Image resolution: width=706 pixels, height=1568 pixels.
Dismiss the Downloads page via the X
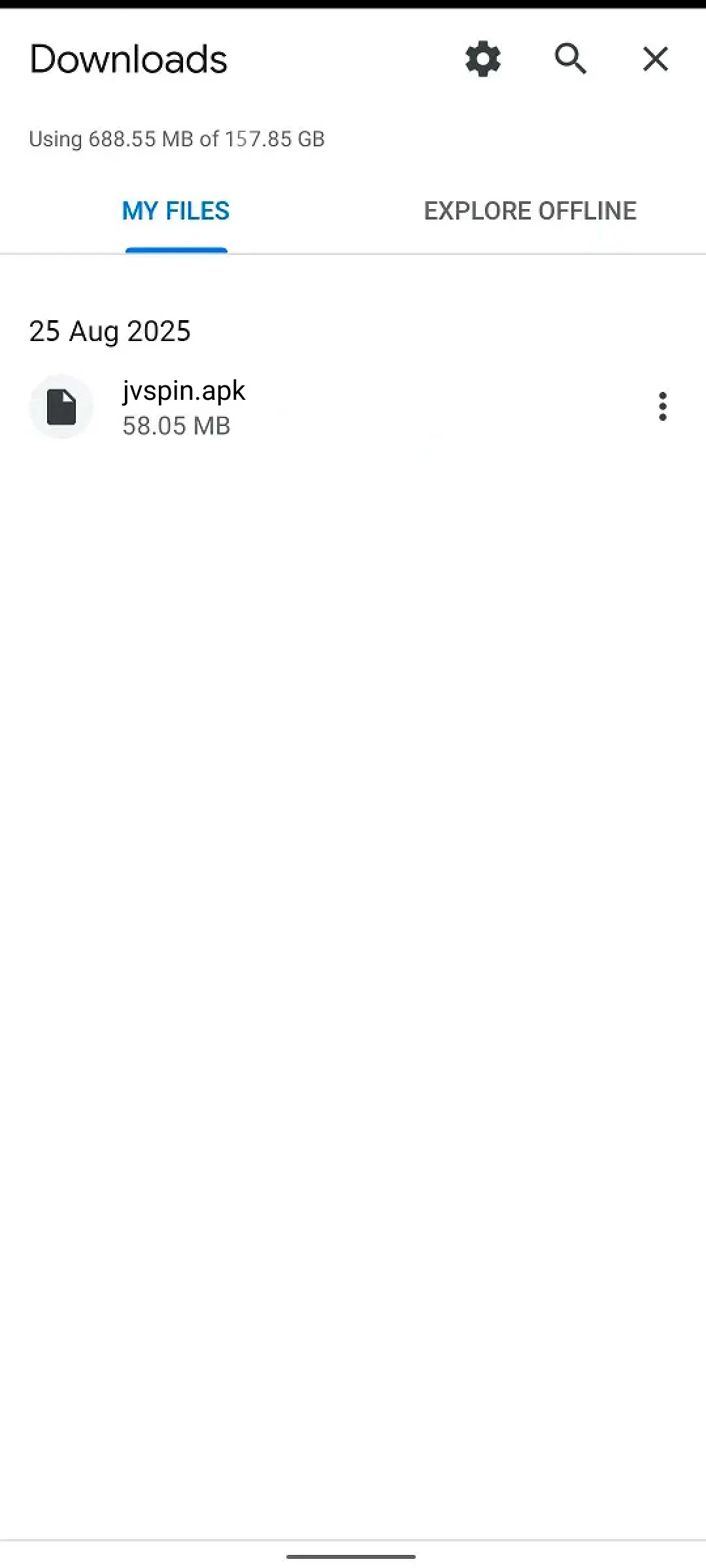[655, 59]
